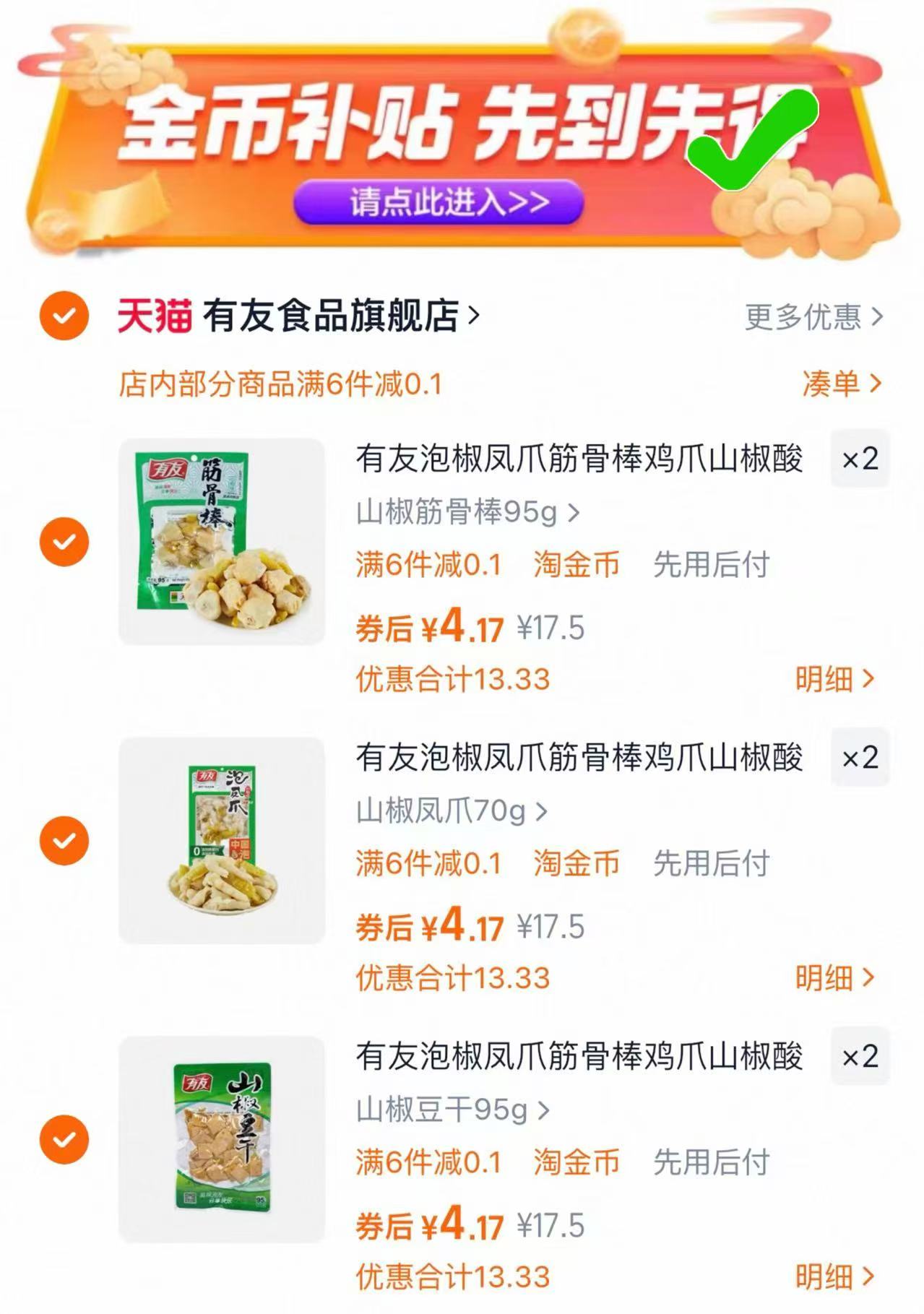Deselect the 有友食品旗舰店 store checkbox
This screenshot has width=924, height=1314.
pyautogui.click(x=64, y=314)
